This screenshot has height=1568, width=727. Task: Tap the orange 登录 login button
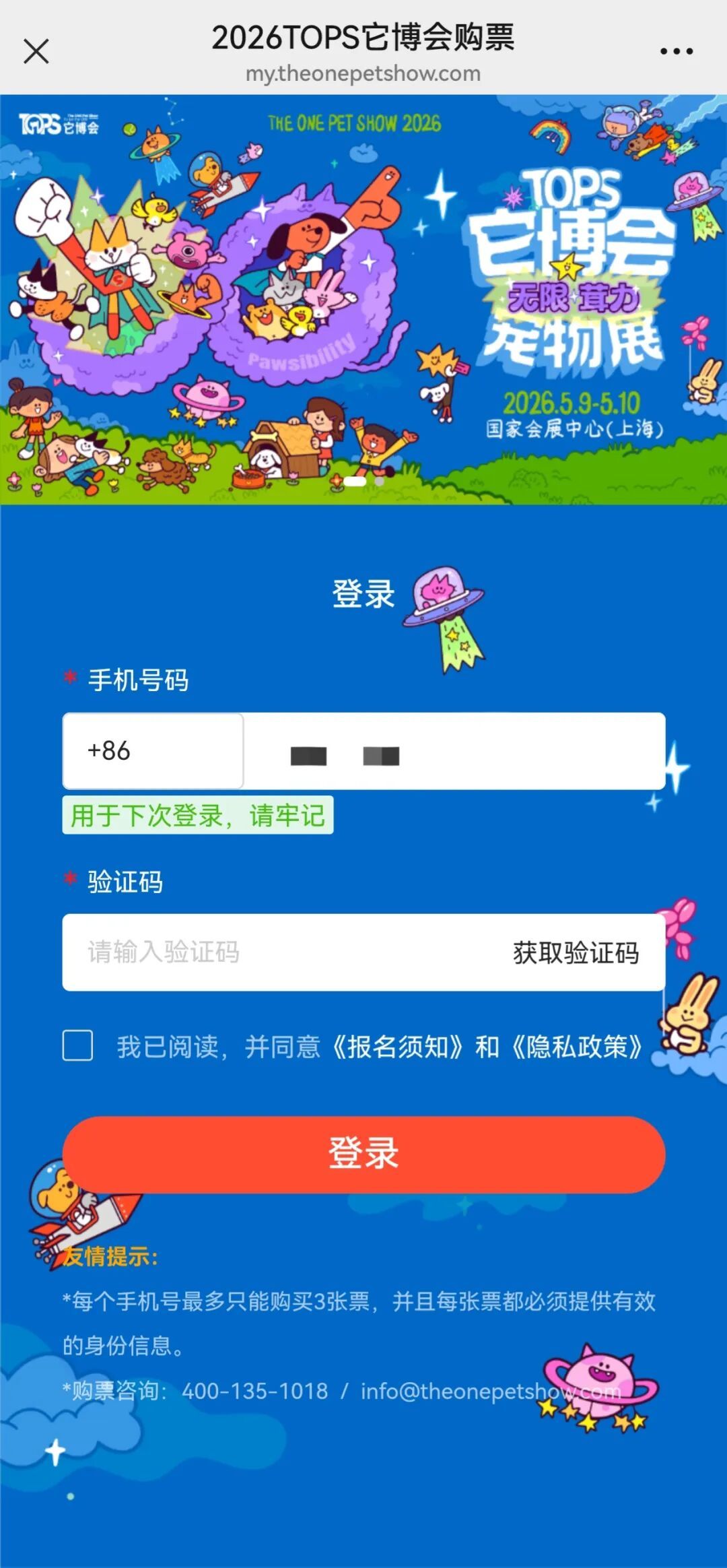[363, 1154]
